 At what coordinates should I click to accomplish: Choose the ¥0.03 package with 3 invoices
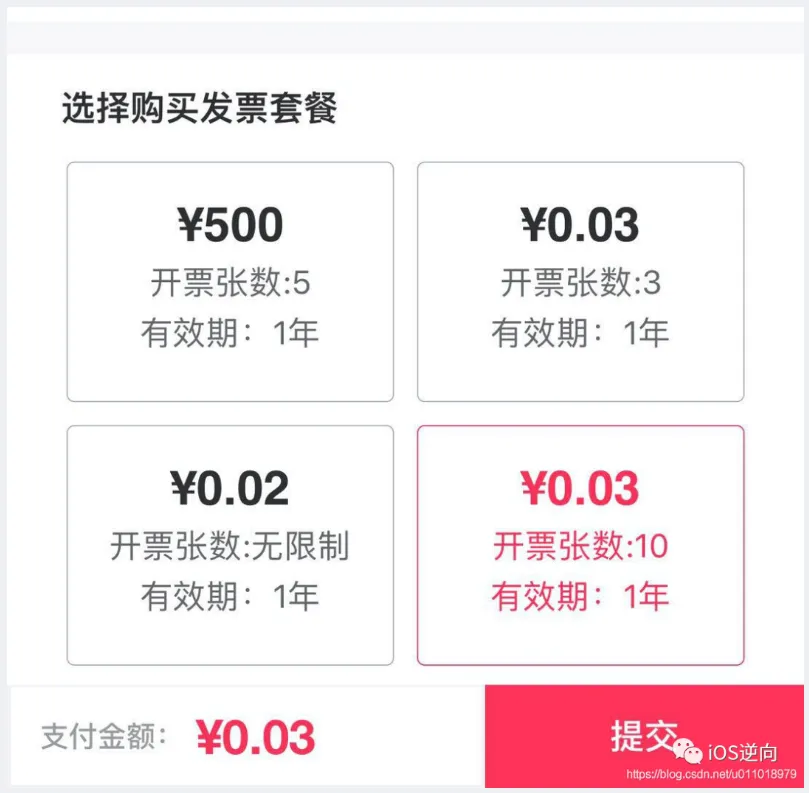pos(580,281)
